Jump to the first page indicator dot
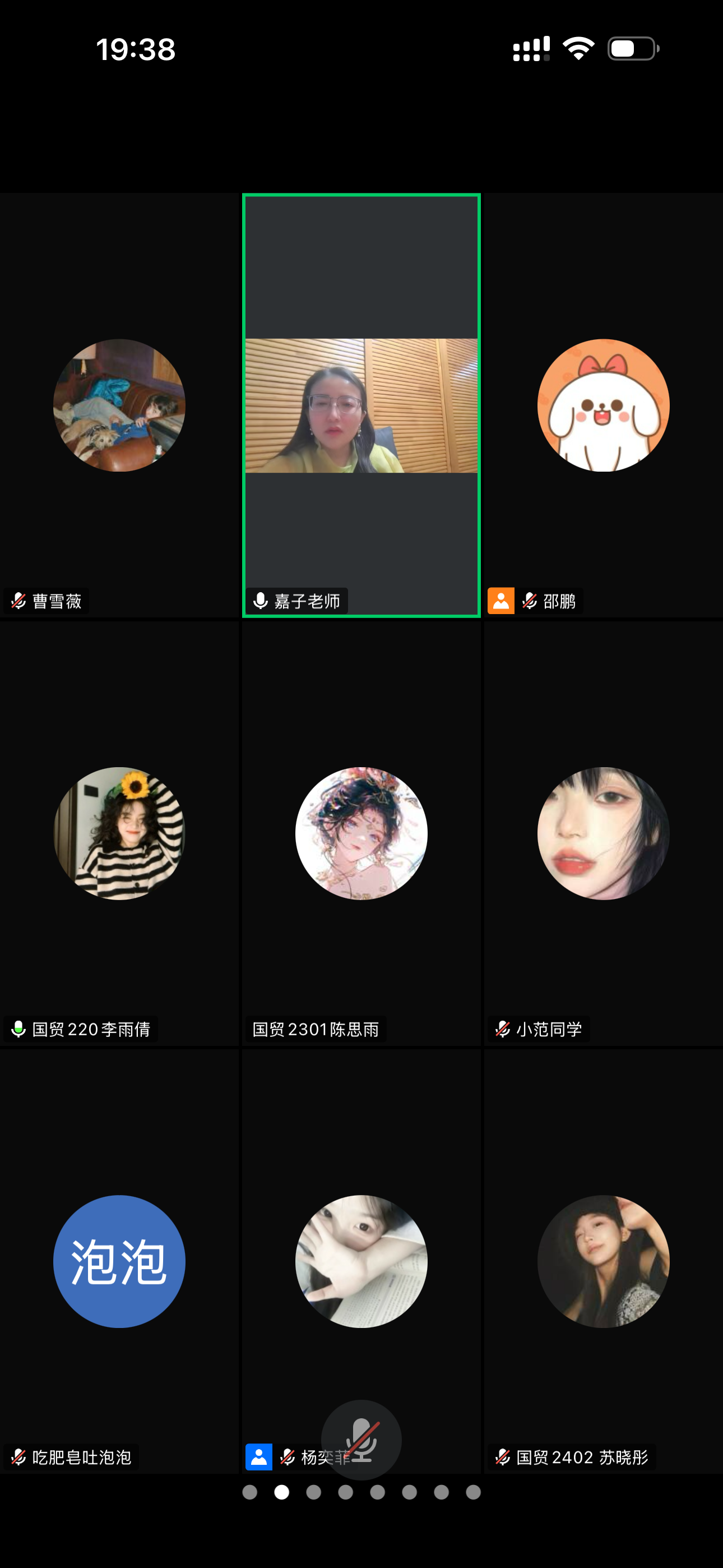 (249, 1492)
